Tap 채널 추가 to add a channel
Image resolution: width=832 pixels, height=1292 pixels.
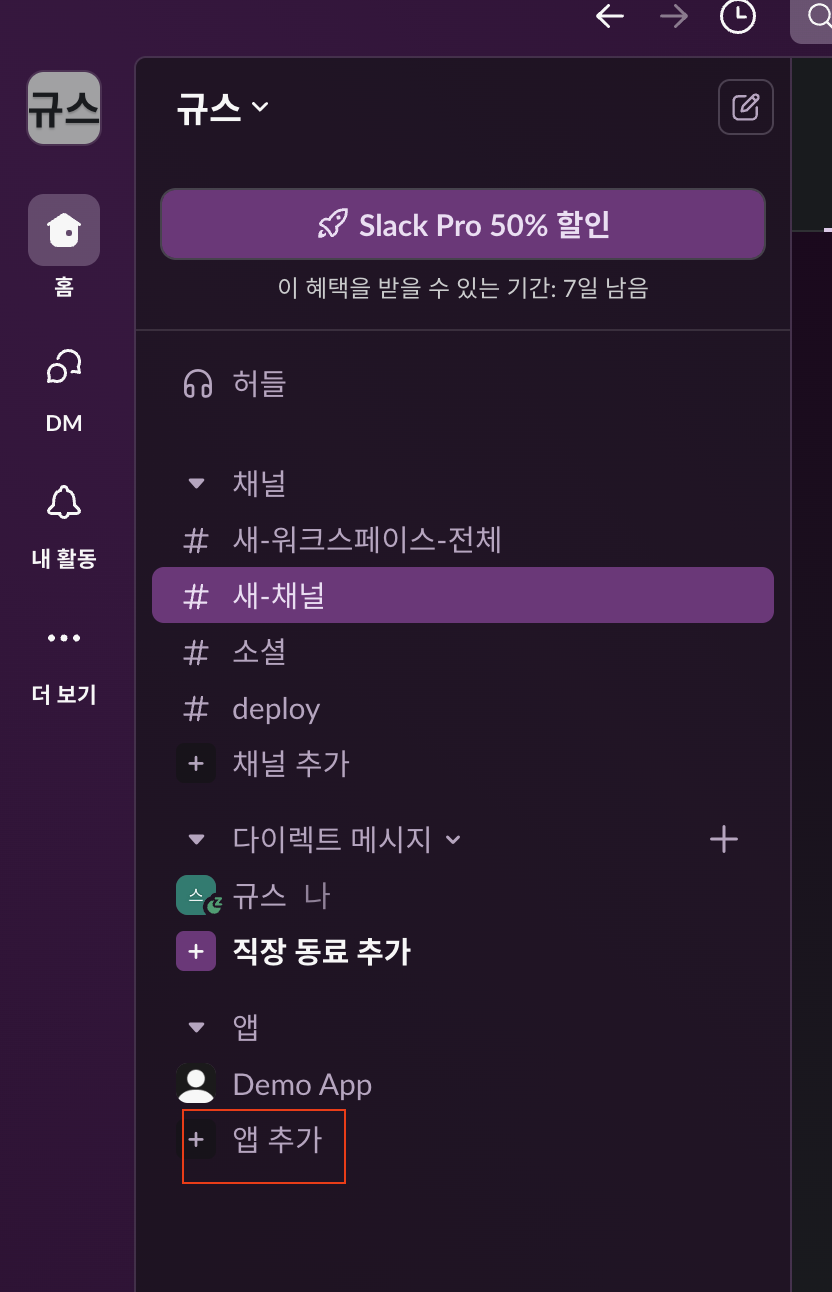click(x=290, y=765)
